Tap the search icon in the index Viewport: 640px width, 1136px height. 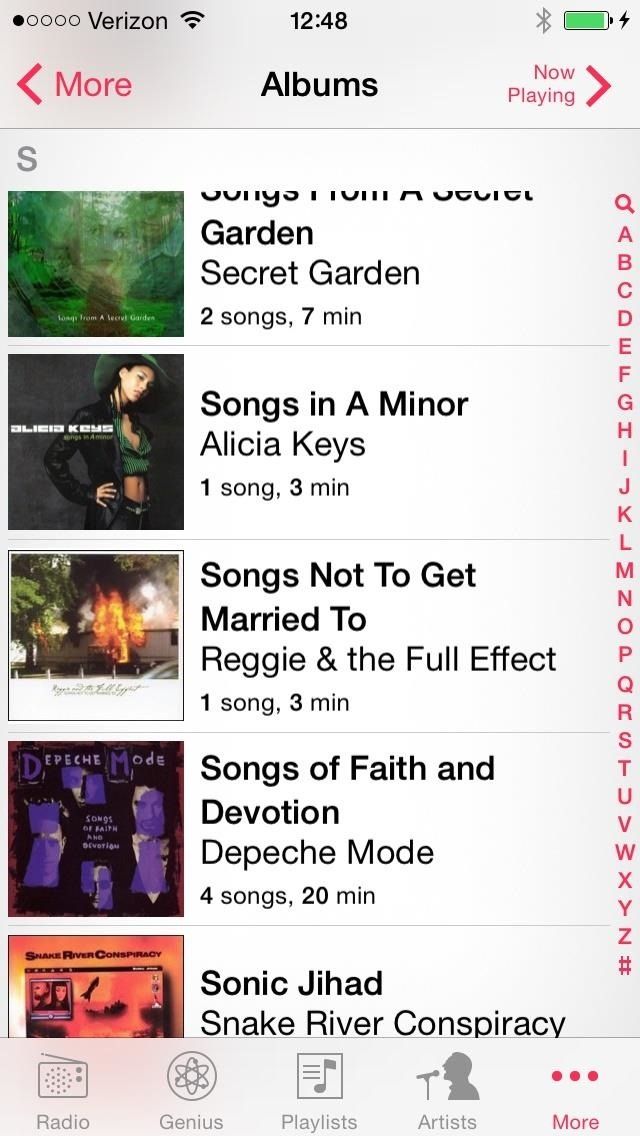click(x=624, y=205)
